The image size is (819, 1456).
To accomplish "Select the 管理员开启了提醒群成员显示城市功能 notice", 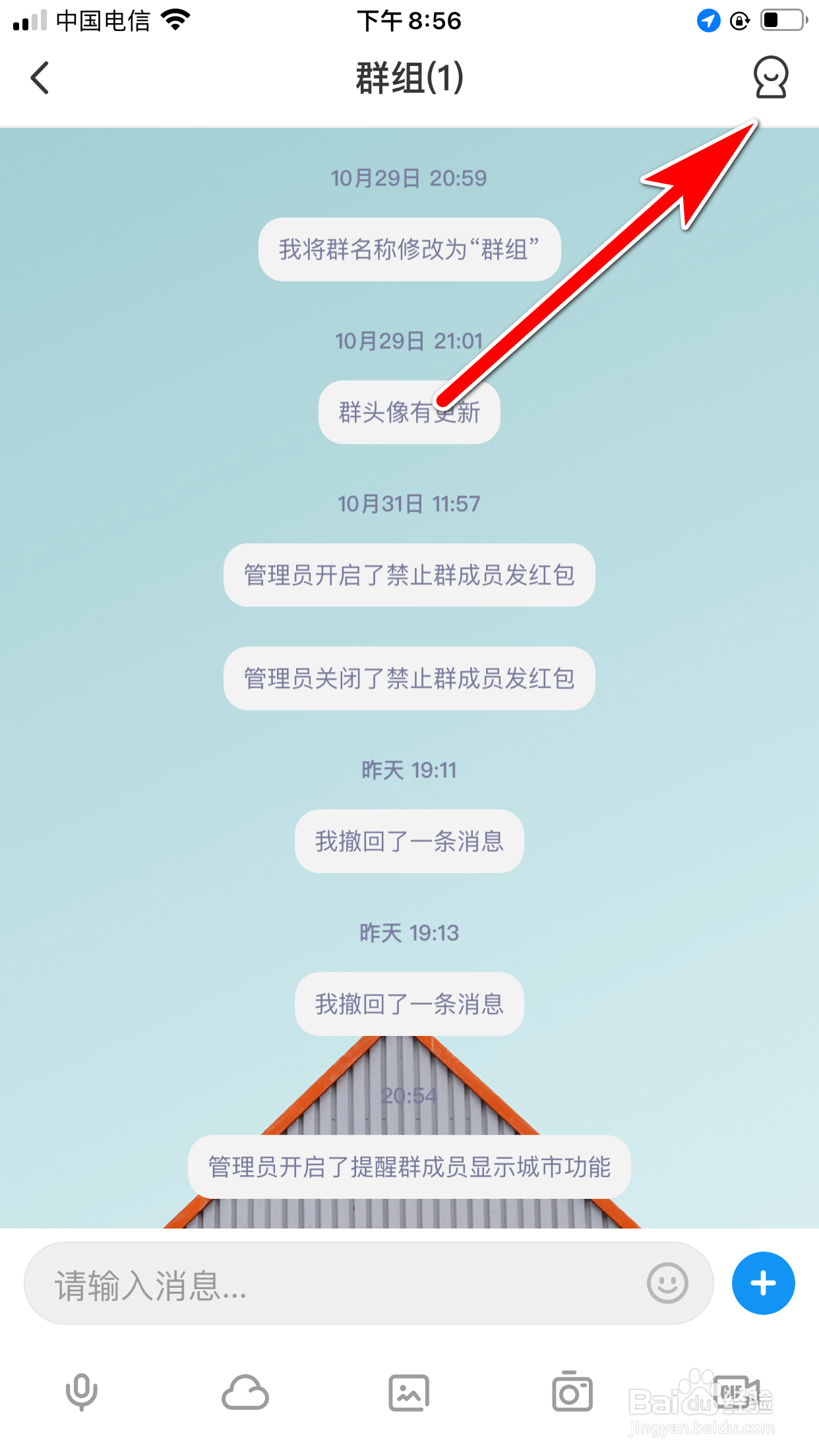I will [409, 1167].
